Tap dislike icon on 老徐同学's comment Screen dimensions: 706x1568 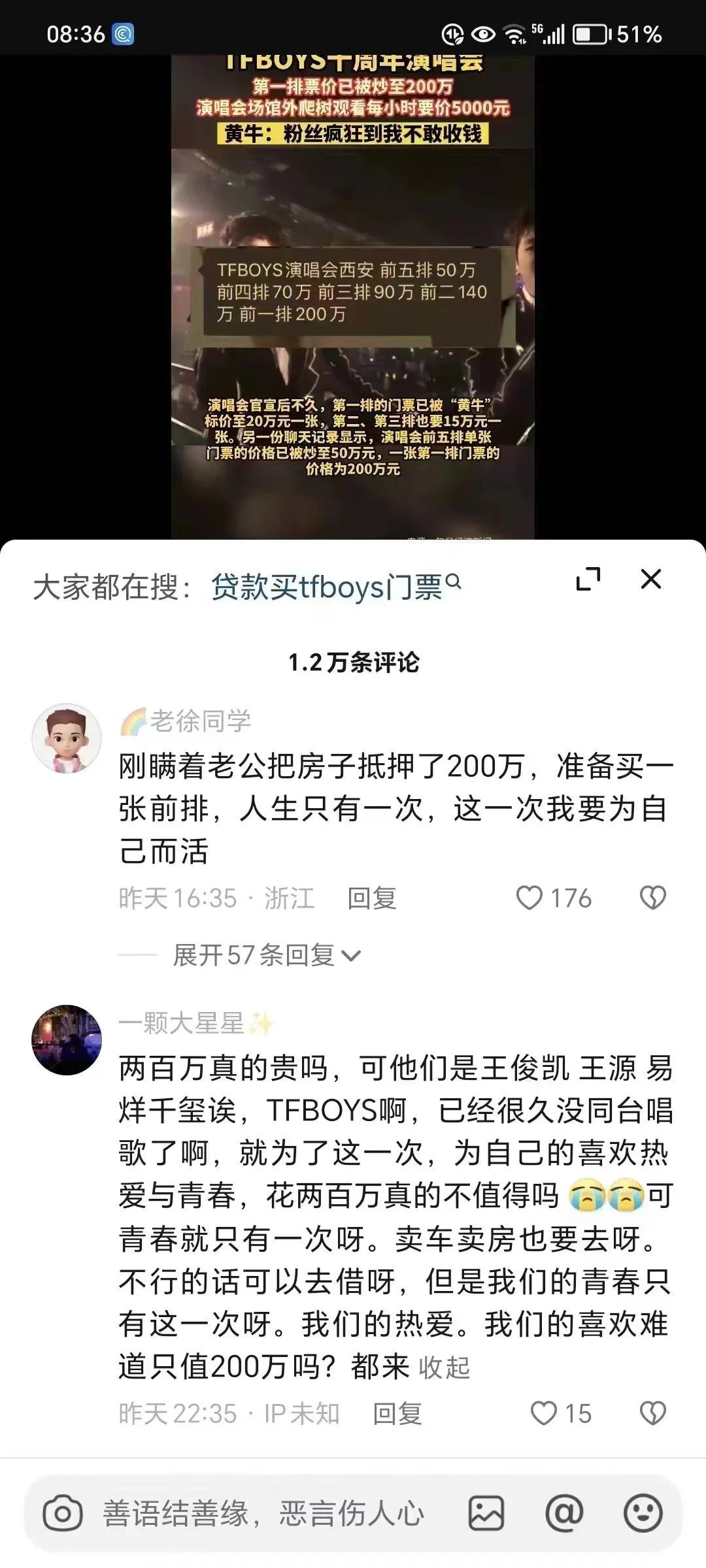click(x=652, y=898)
